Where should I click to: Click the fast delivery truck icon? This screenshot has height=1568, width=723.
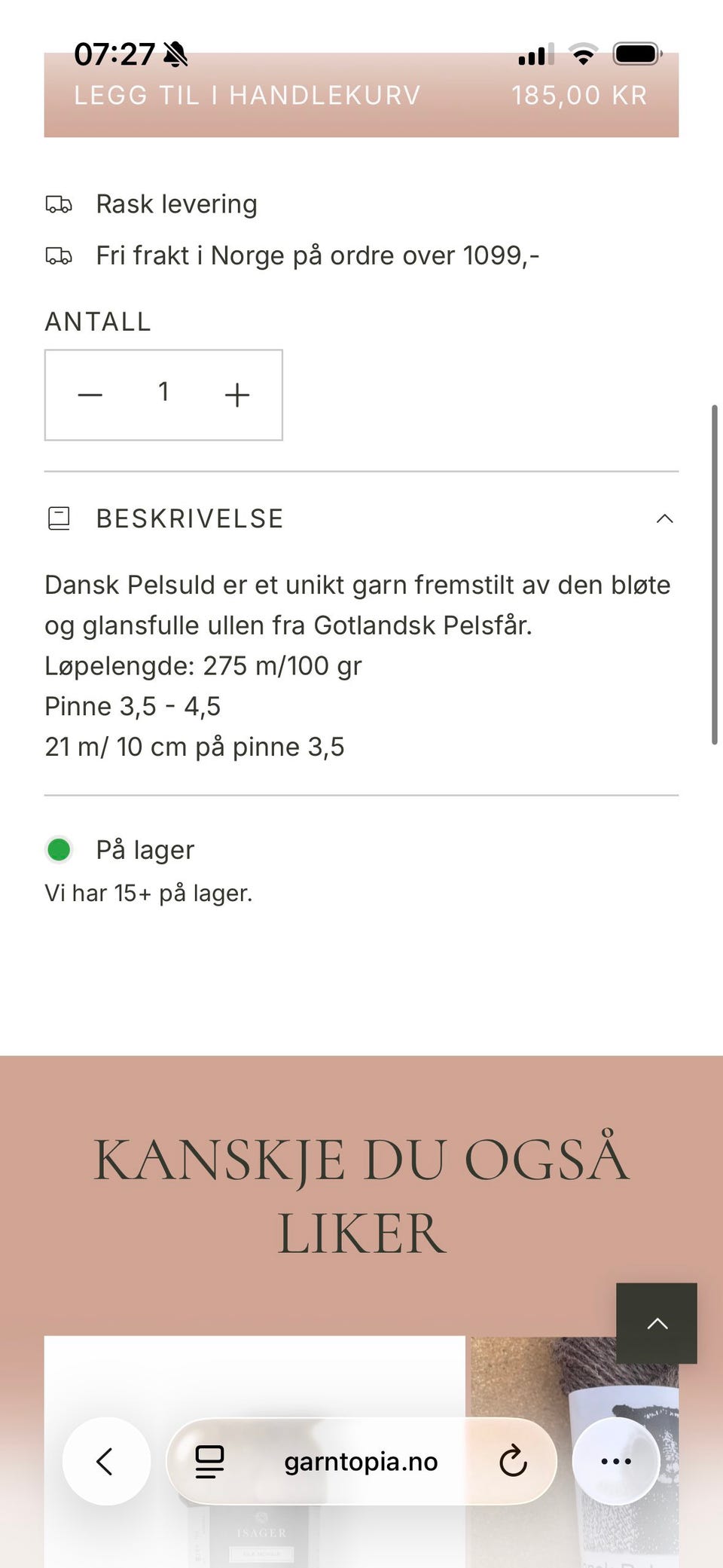(59, 203)
